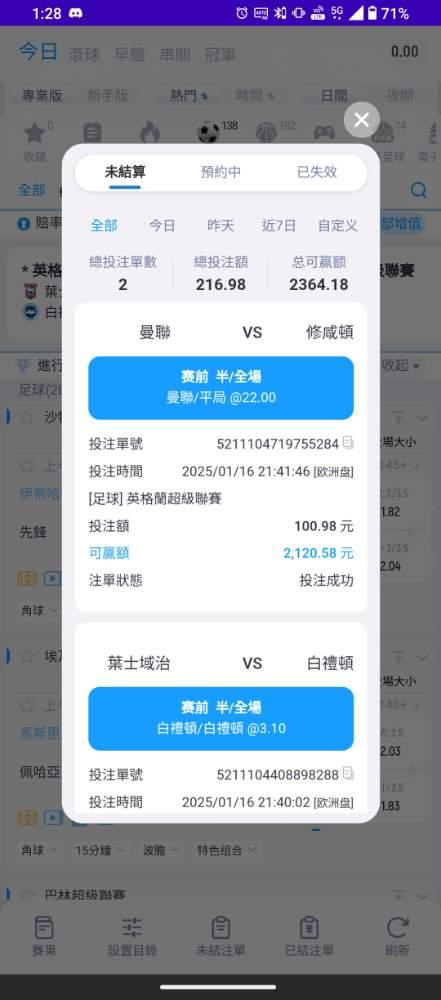The height and width of the screenshot is (1000, 441).
Task: Filter bets by 今日
Action: click(x=162, y=226)
